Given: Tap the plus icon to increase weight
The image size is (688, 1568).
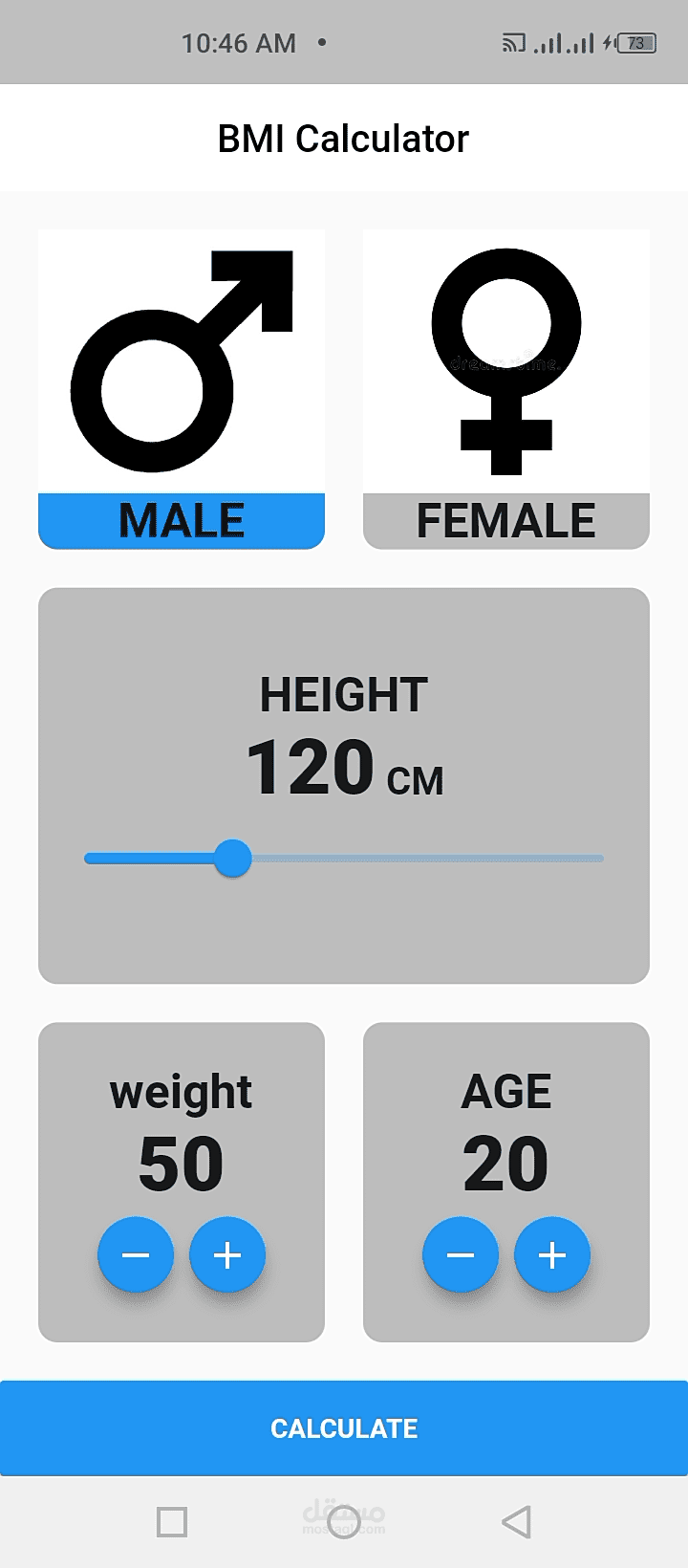Looking at the screenshot, I should (227, 1255).
